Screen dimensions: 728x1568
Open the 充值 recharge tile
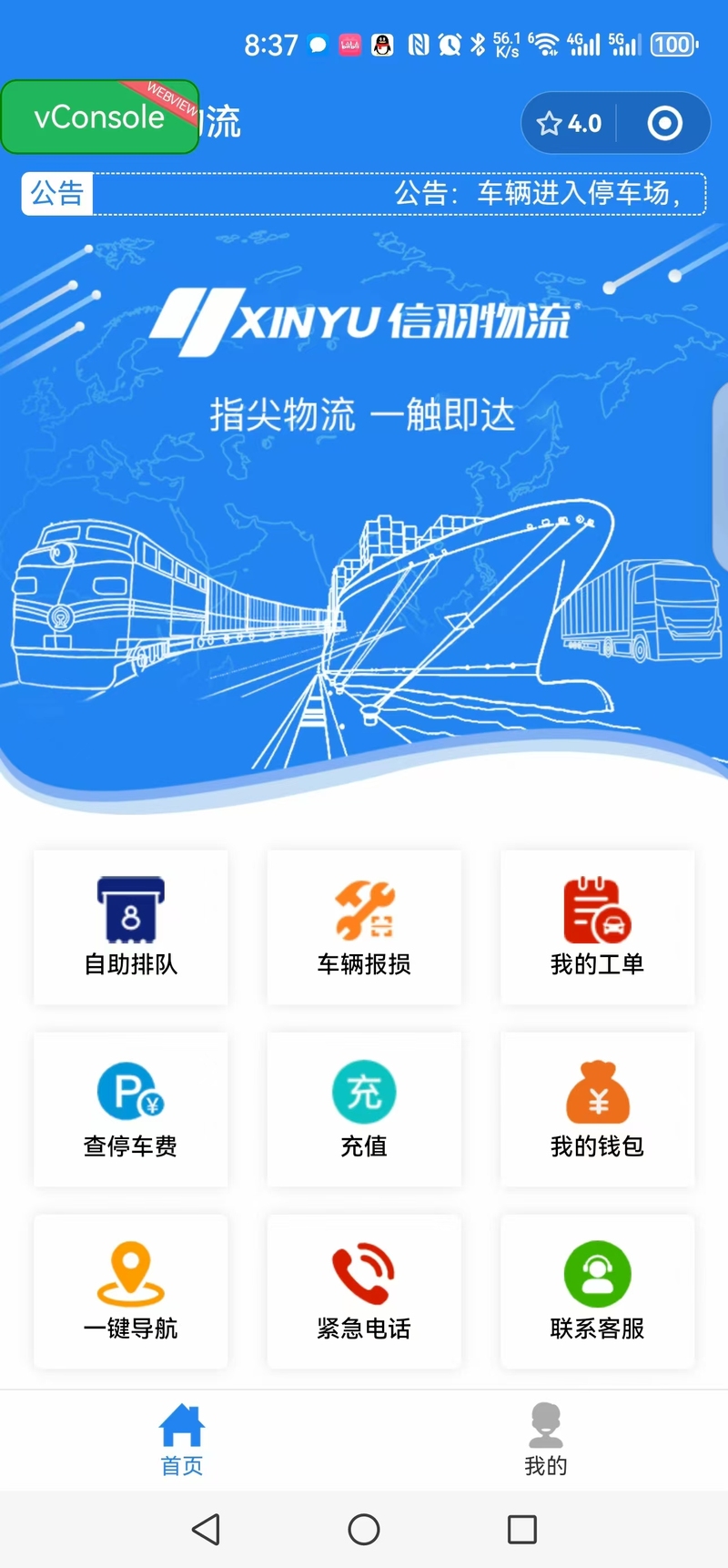click(x=364, y=1109)
